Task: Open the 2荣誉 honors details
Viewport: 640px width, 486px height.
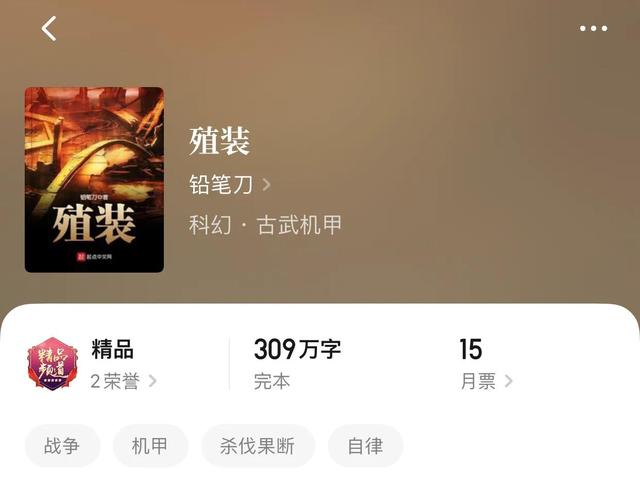Action: (x=123, y=381)
